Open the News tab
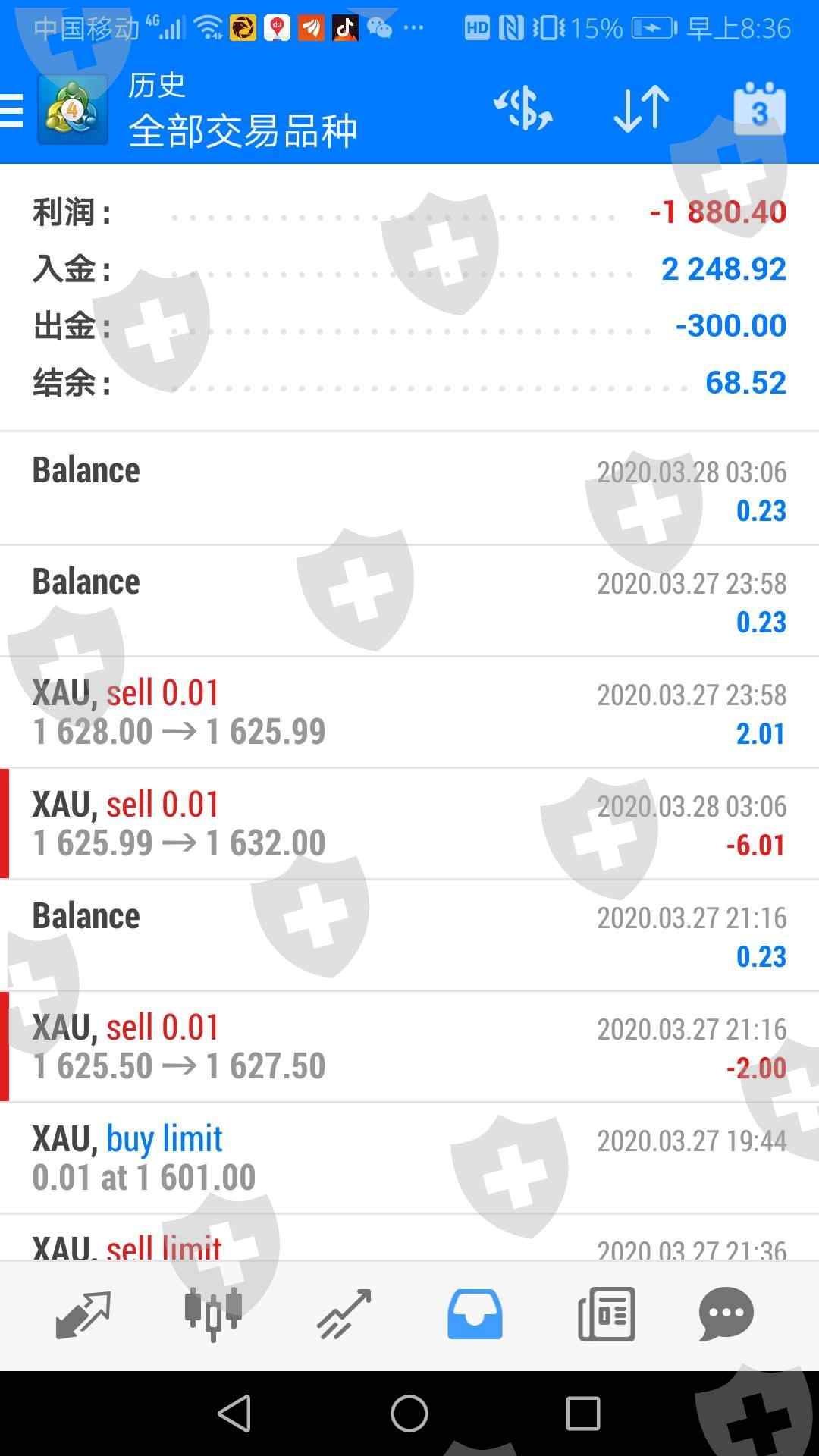819x1456 pixels. [x=606, y=1315]
